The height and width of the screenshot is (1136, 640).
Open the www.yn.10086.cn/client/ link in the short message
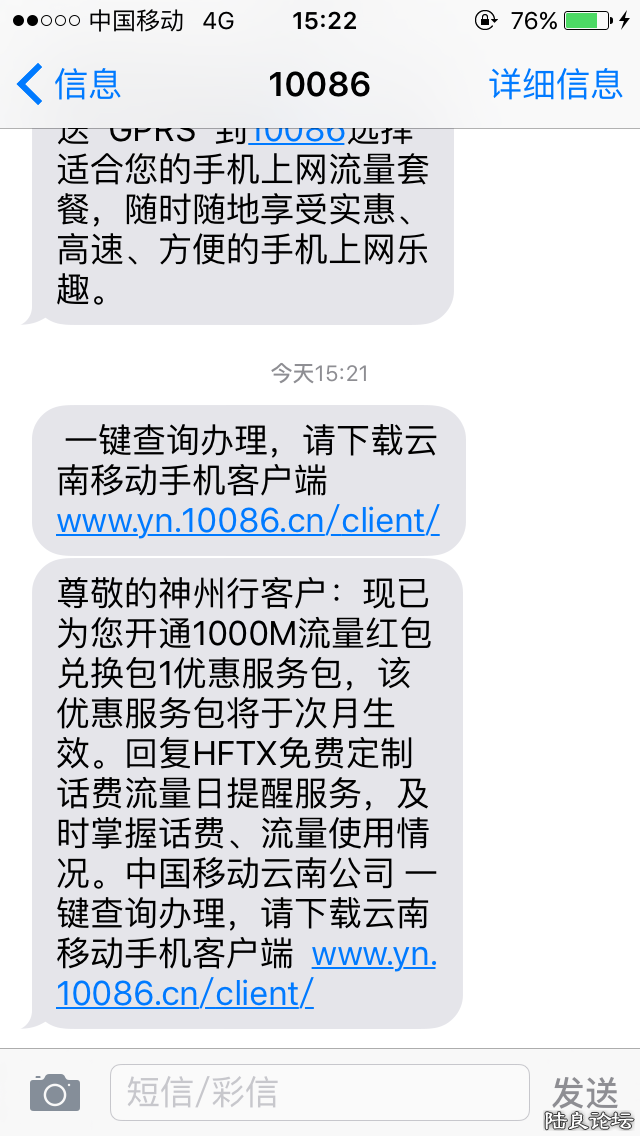[x=247, y=521]
